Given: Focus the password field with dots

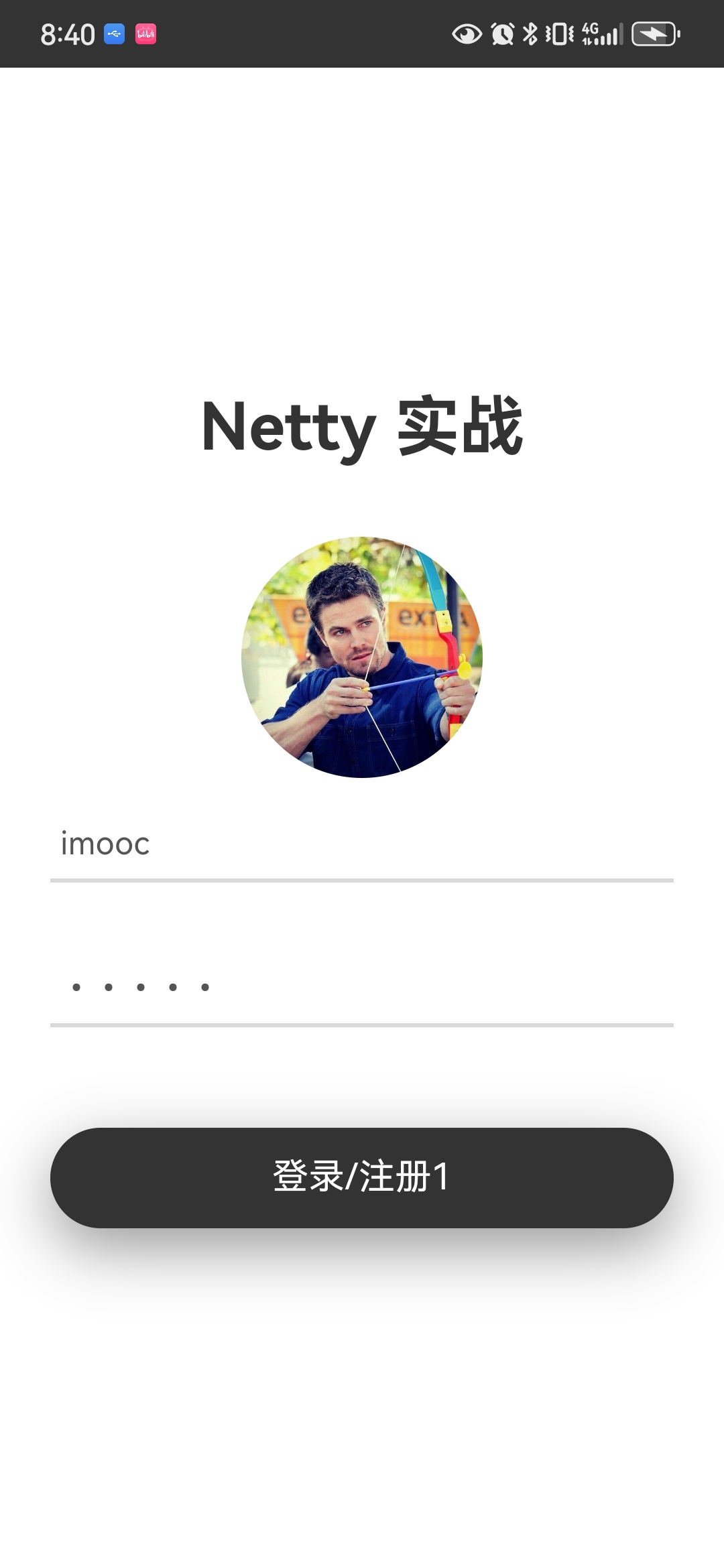Looking at the screenshot, I should pos(362,988).
